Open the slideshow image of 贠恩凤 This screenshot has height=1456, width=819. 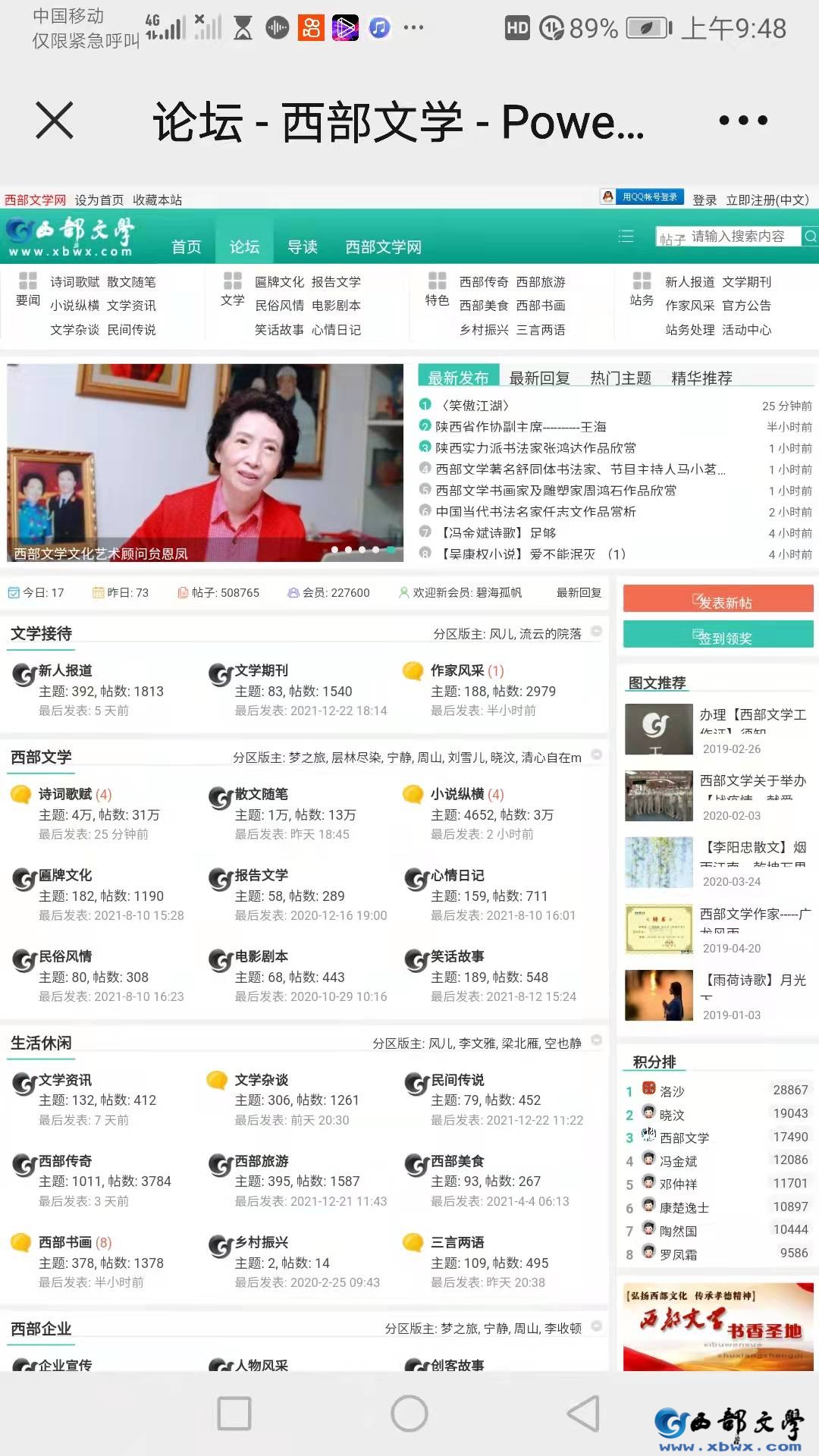(x=205, y=463)
